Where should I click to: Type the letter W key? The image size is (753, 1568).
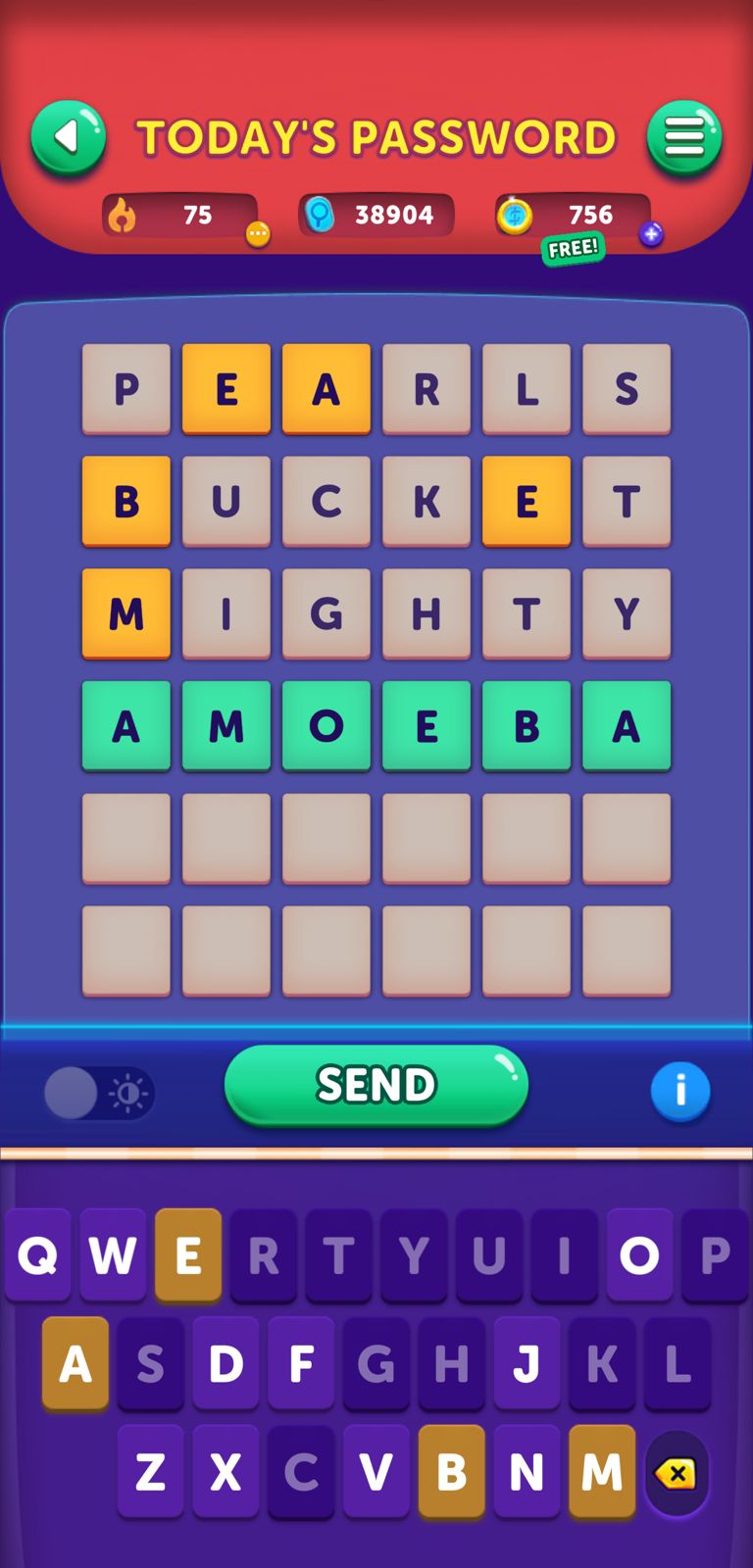coord(113,1255)
